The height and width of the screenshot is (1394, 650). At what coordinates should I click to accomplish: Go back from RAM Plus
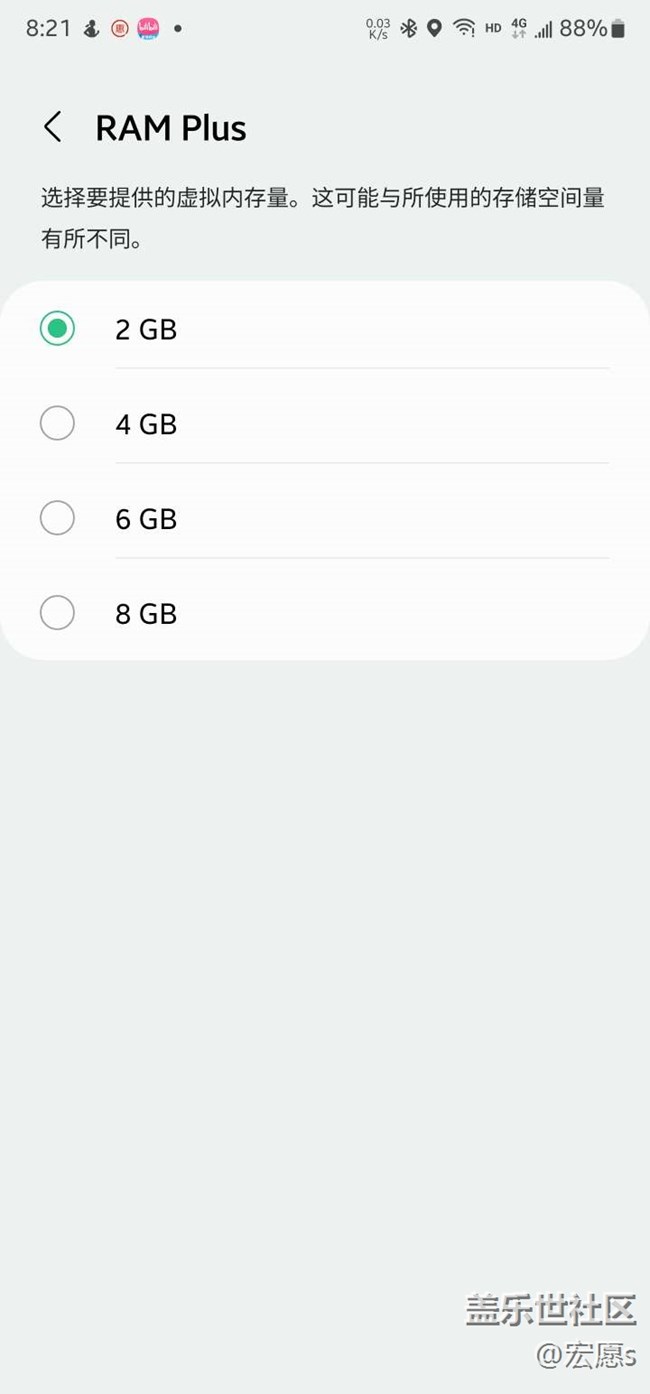point(53,127)
